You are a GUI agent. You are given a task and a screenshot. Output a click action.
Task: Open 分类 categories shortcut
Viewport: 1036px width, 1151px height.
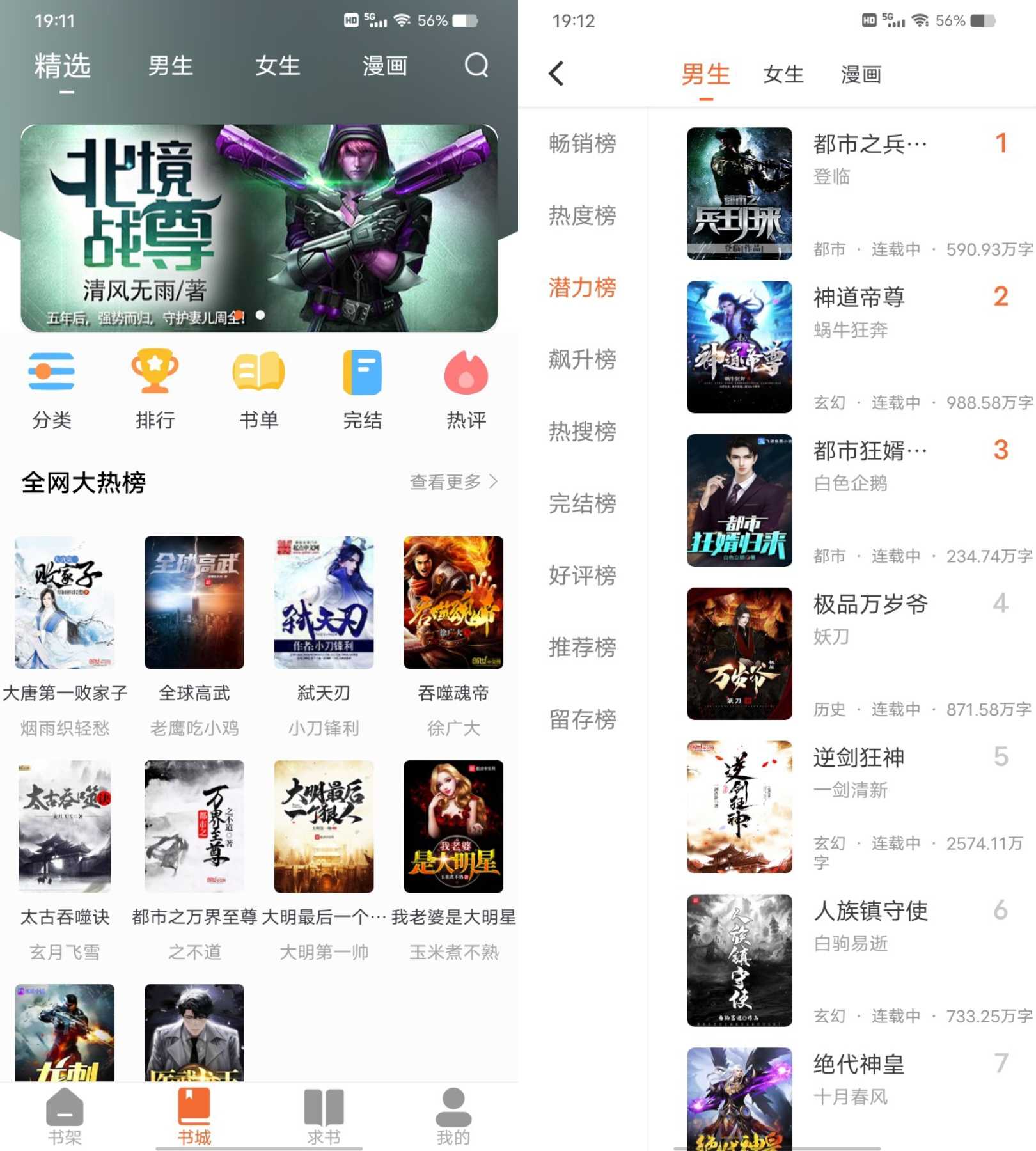(52, 388)
